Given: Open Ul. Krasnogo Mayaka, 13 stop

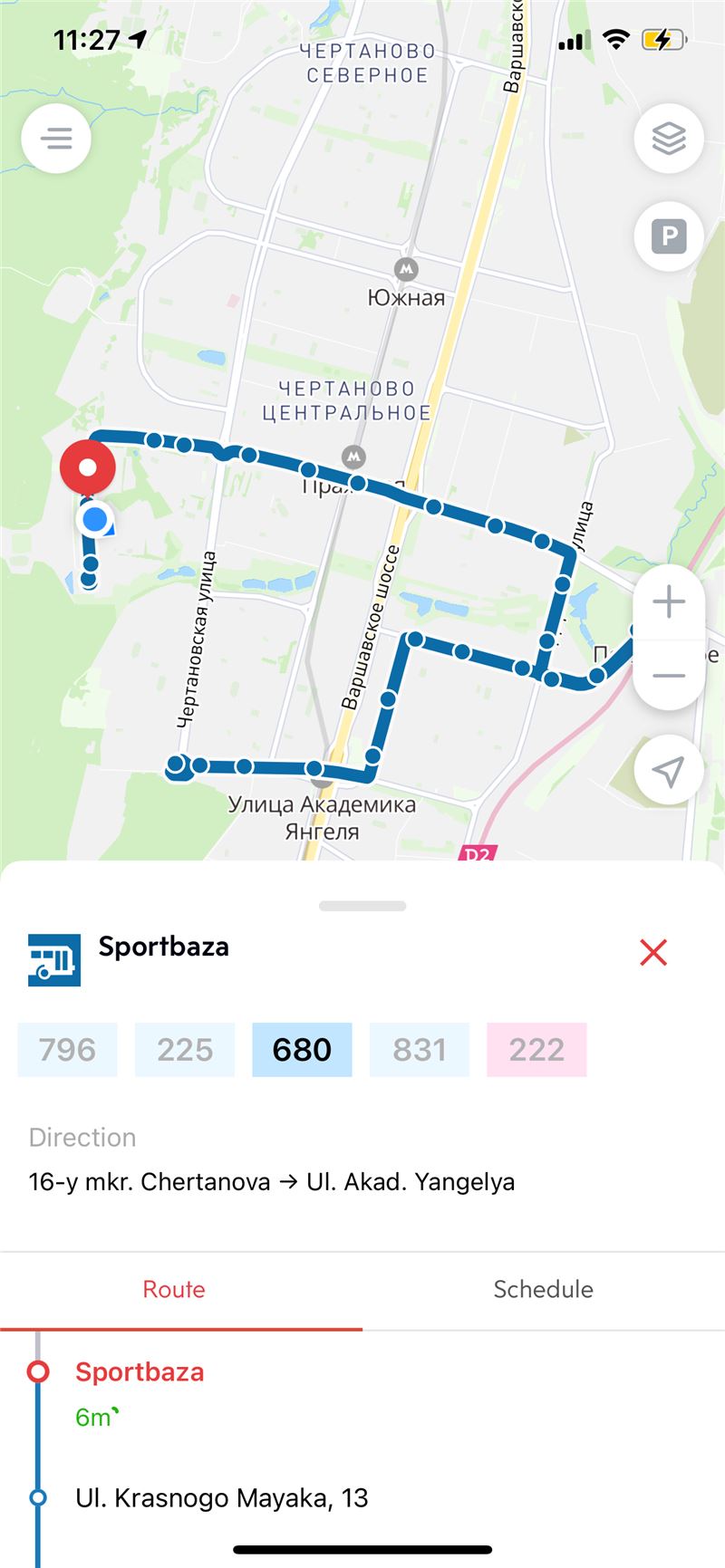Looking at the screenshot, I should [x=222, y=1497].
